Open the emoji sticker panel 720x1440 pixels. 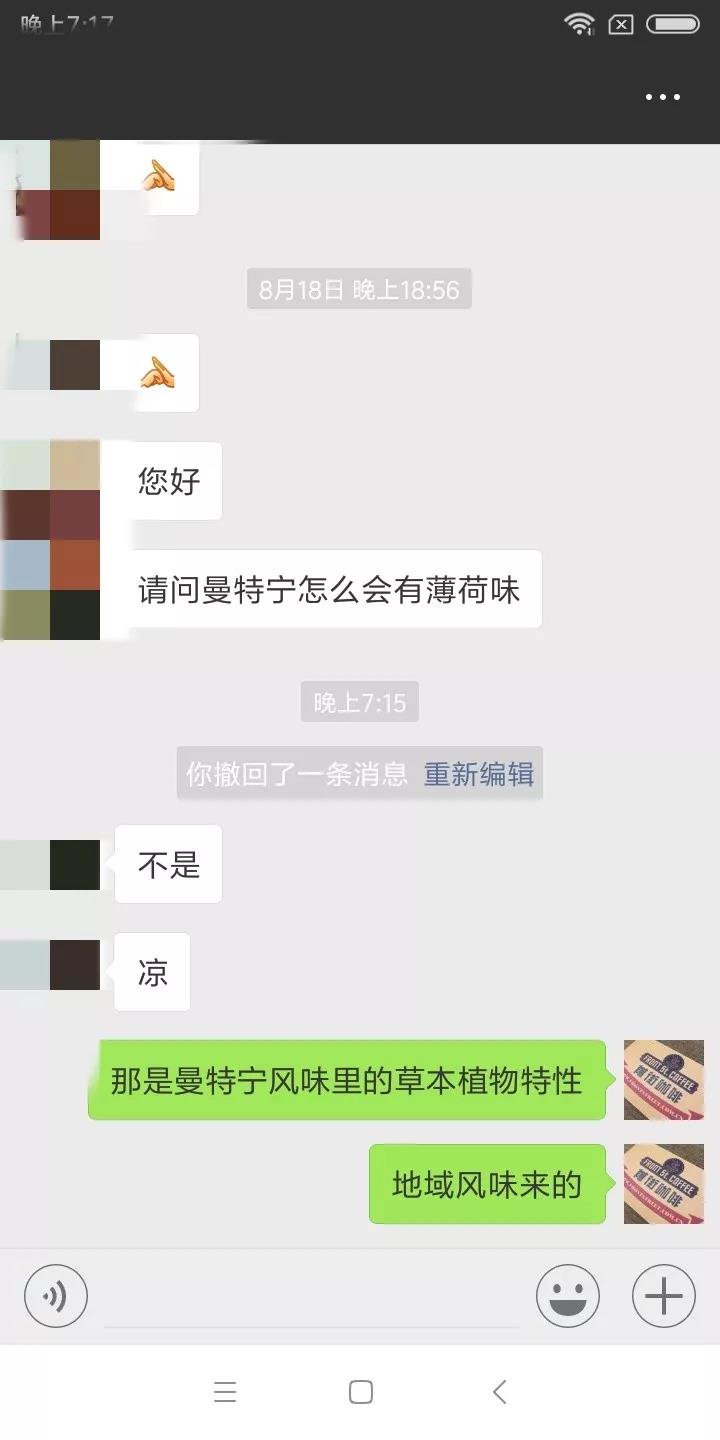(568, 1297)
